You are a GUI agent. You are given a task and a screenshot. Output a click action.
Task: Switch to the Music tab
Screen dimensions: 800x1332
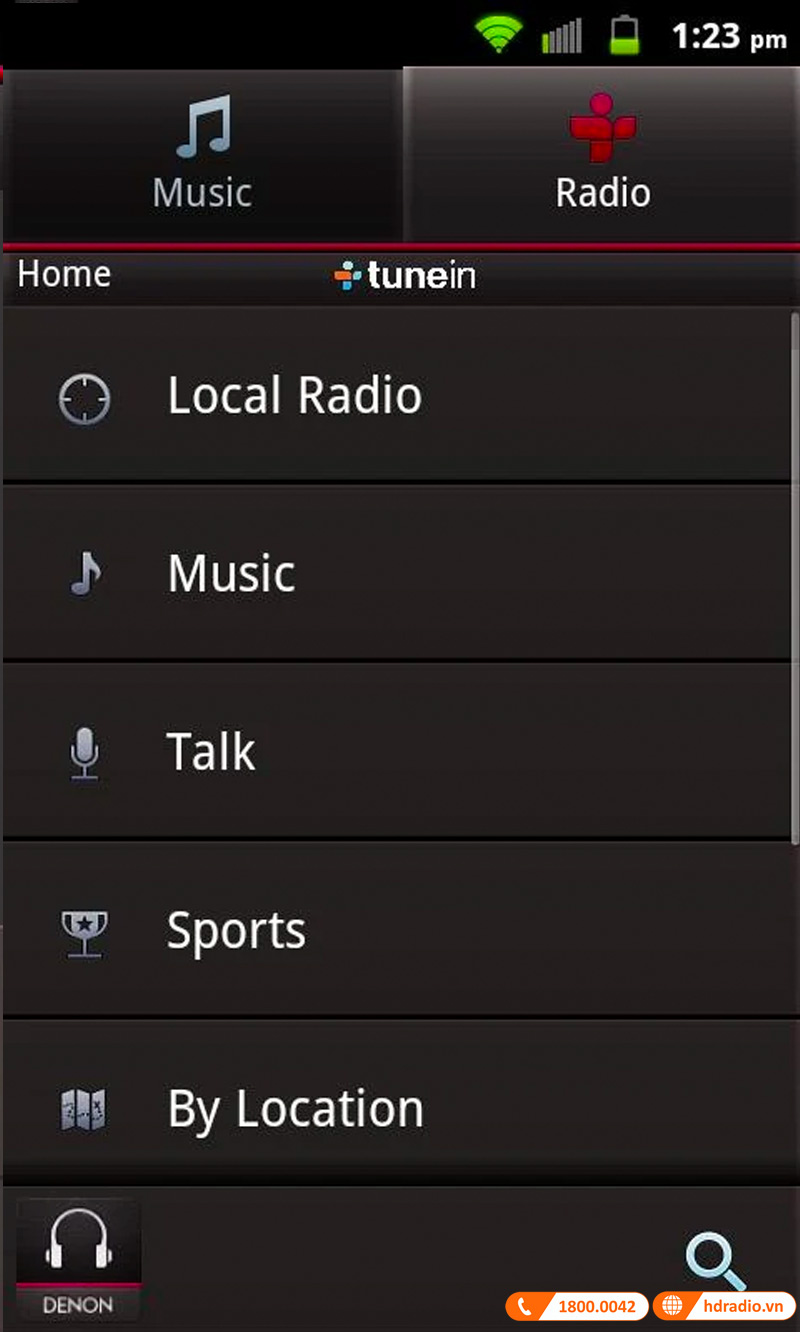[x=202, y=155]
